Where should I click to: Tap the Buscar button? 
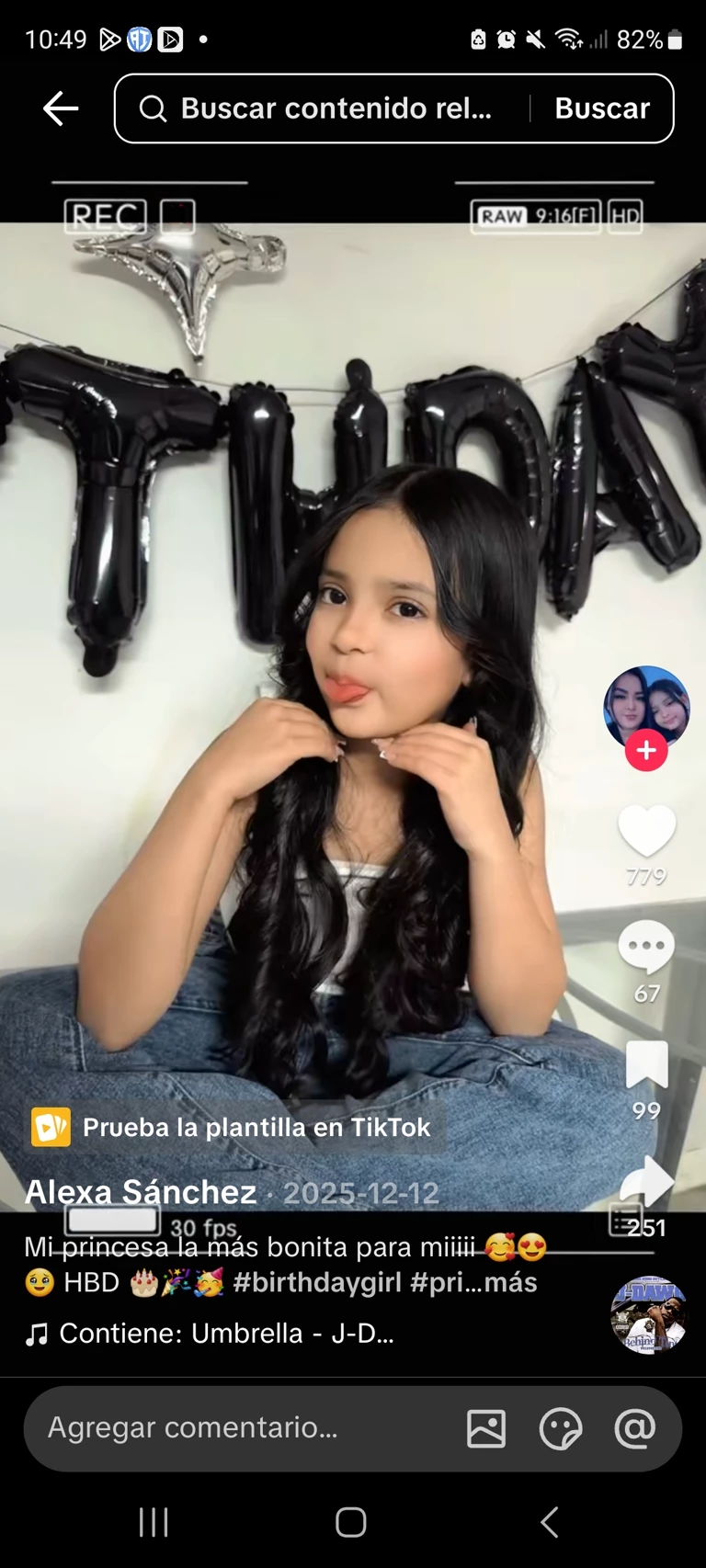602,108
